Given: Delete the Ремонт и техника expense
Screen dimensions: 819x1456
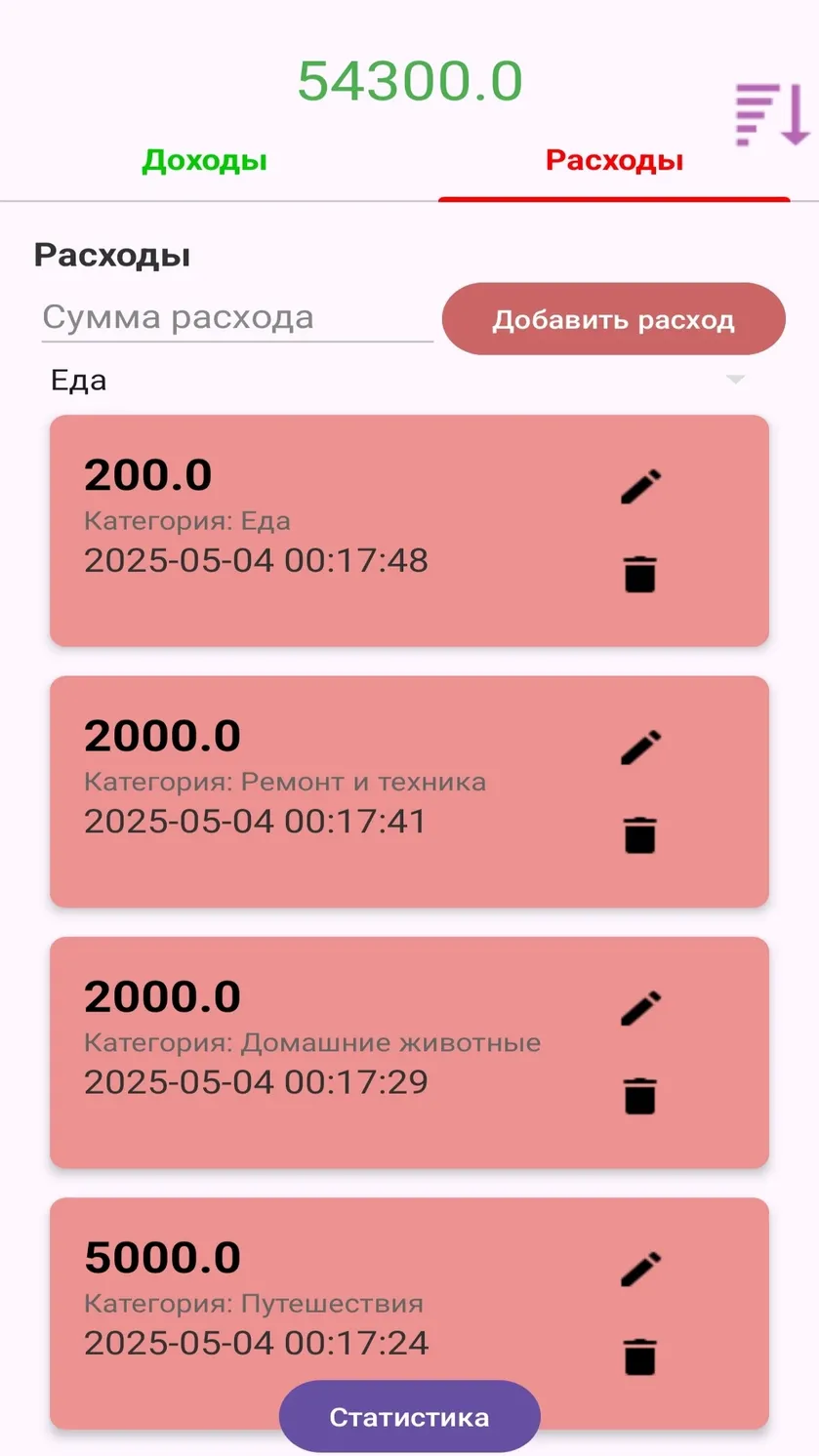Looking at the screenshot, I should pyautogui.click(x=639, y=834).
